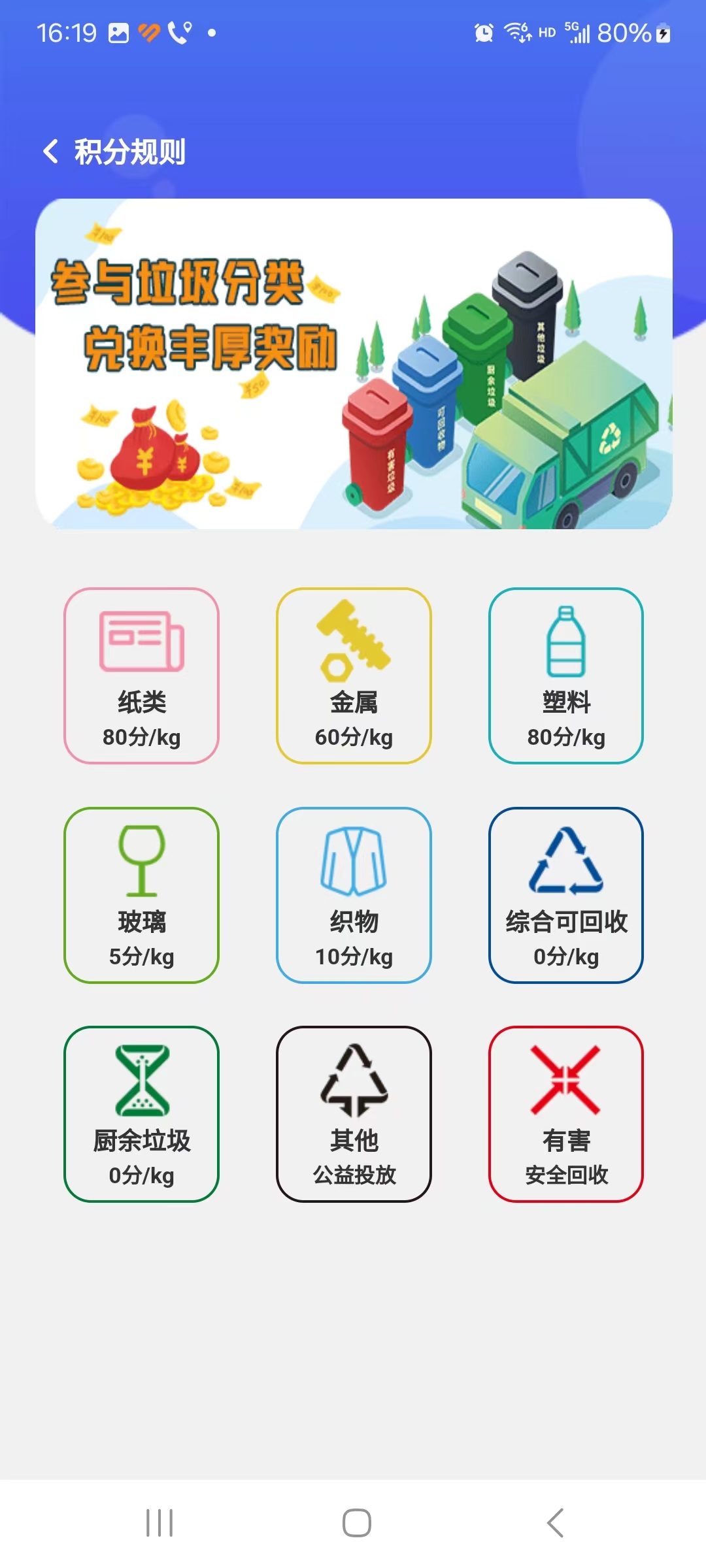Open the recent apps view
The height and width of the screenshot is (1568, 706).
point(160,1523)
